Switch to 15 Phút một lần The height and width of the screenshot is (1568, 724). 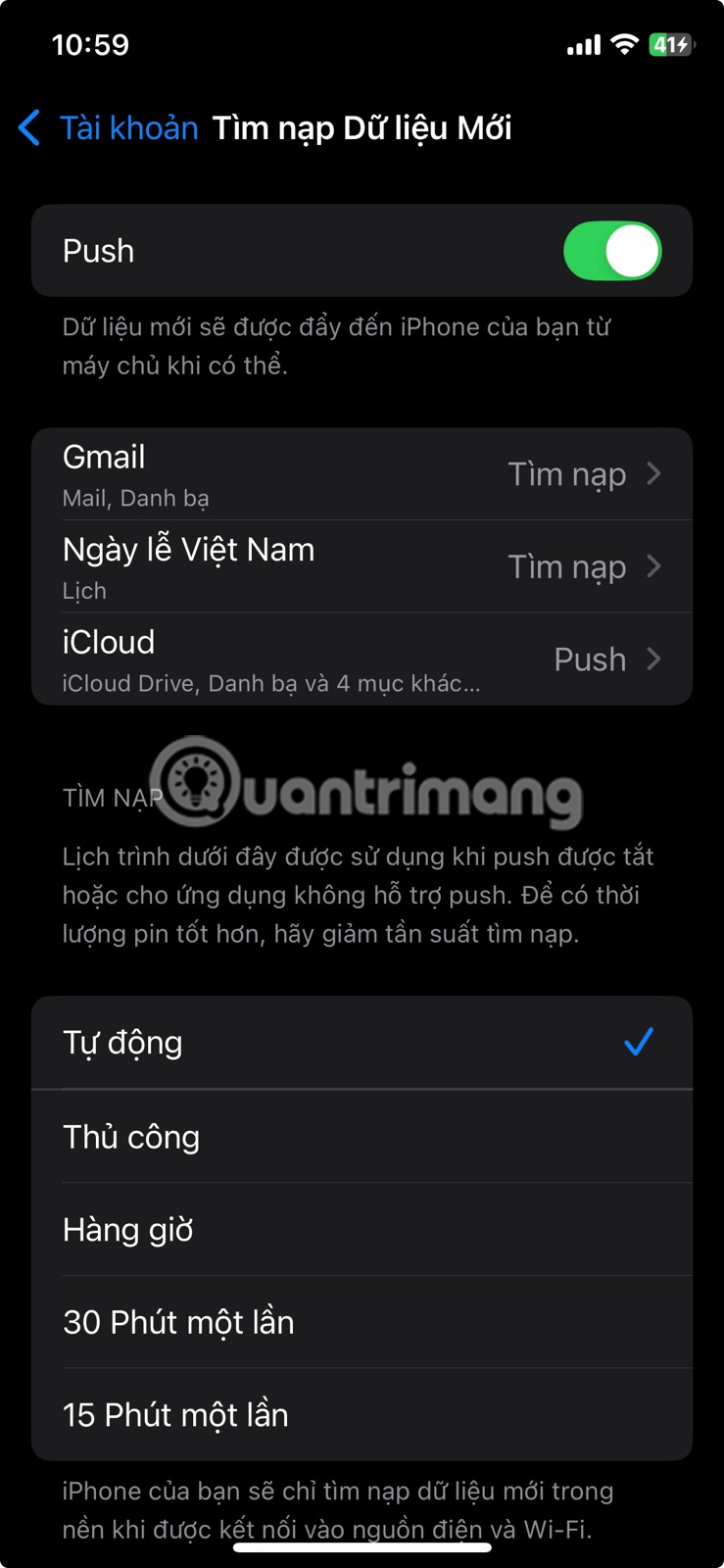pos(362,1415)
